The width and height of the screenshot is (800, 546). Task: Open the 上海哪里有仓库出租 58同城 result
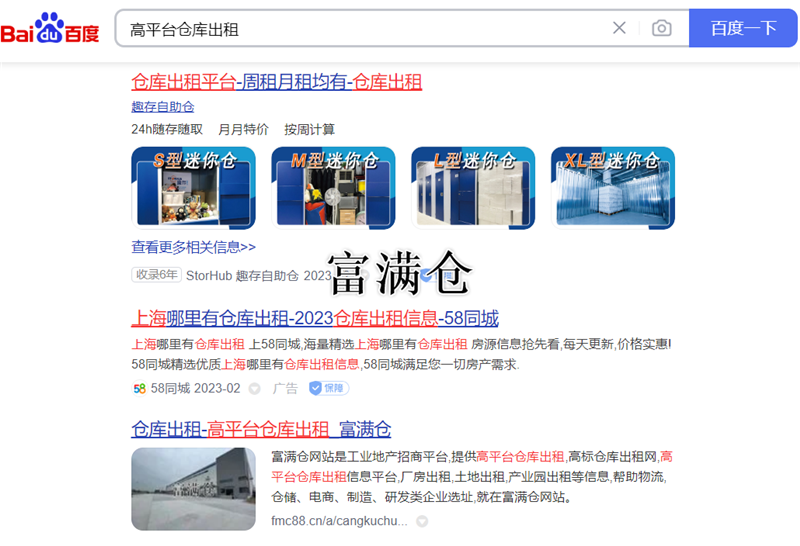pyautogui.click(x=315, y=319)
